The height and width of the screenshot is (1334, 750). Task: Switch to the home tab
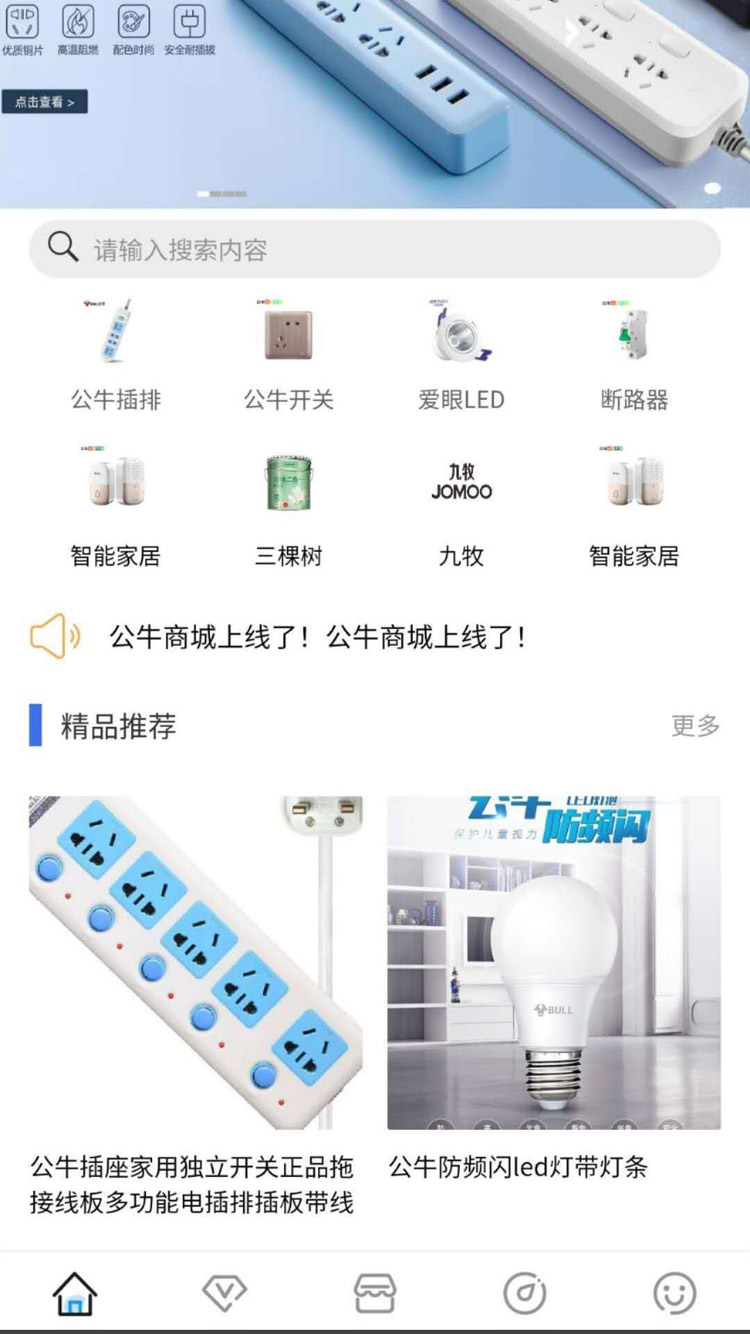tap(75, 1293)
